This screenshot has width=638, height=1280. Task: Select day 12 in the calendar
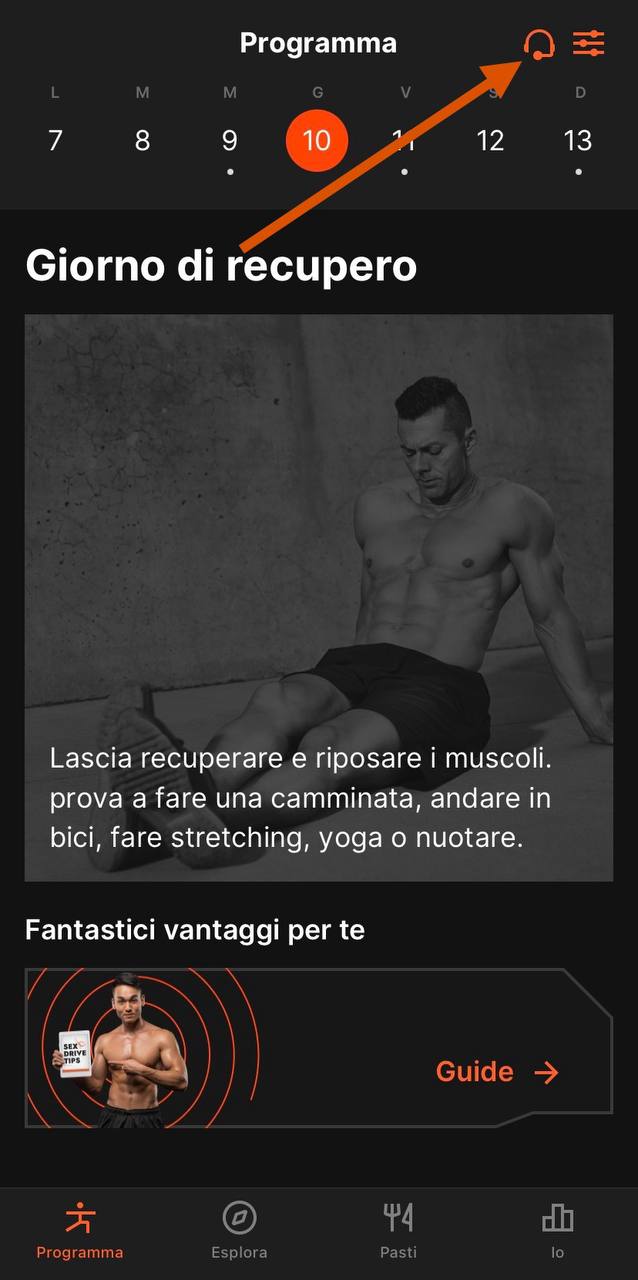(490, 141)
